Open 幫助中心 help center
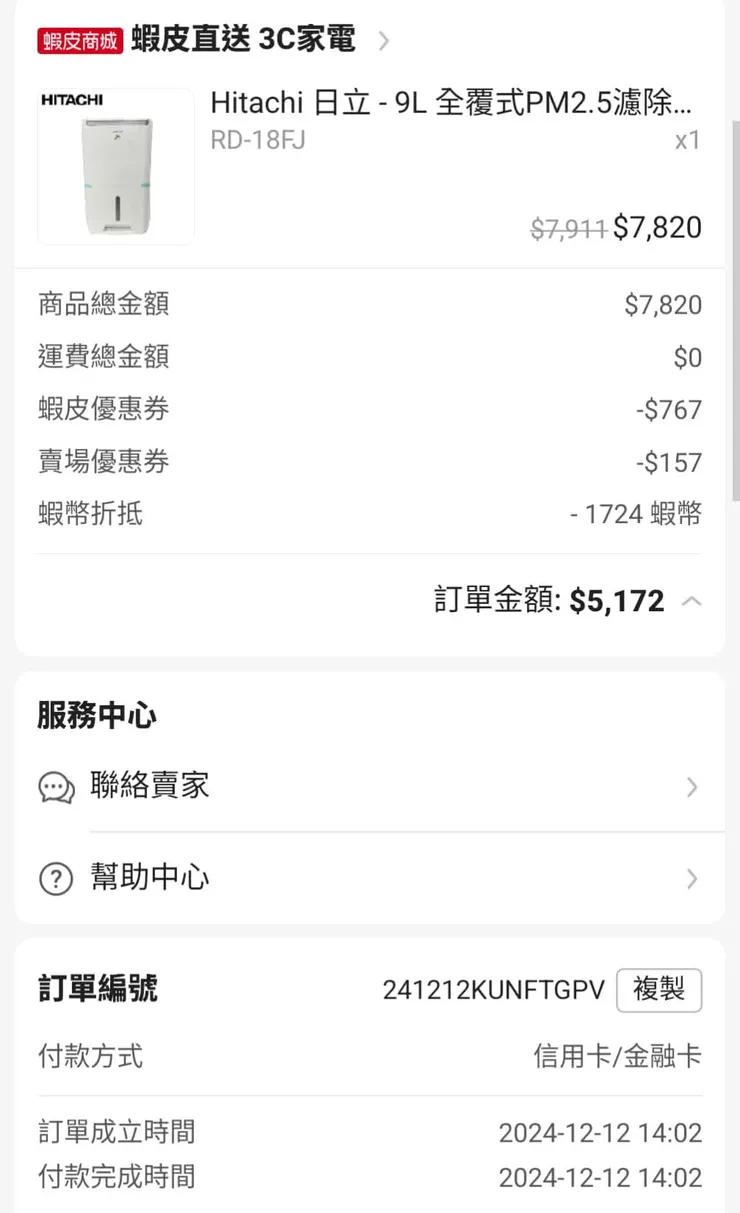This screenshot has height=1213, width=740. click(x=150, y=879)
